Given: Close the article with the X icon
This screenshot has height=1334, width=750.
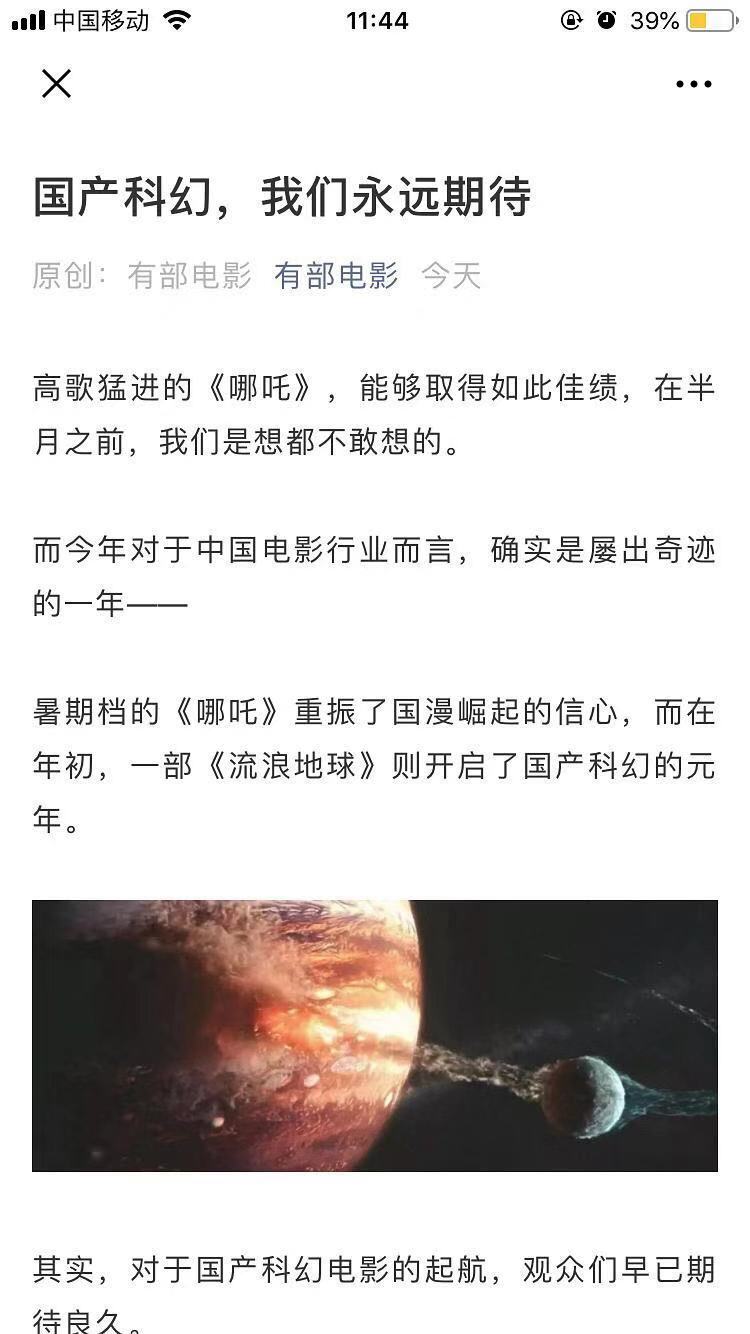Looking at the screenshot, I should coord(57,84).
